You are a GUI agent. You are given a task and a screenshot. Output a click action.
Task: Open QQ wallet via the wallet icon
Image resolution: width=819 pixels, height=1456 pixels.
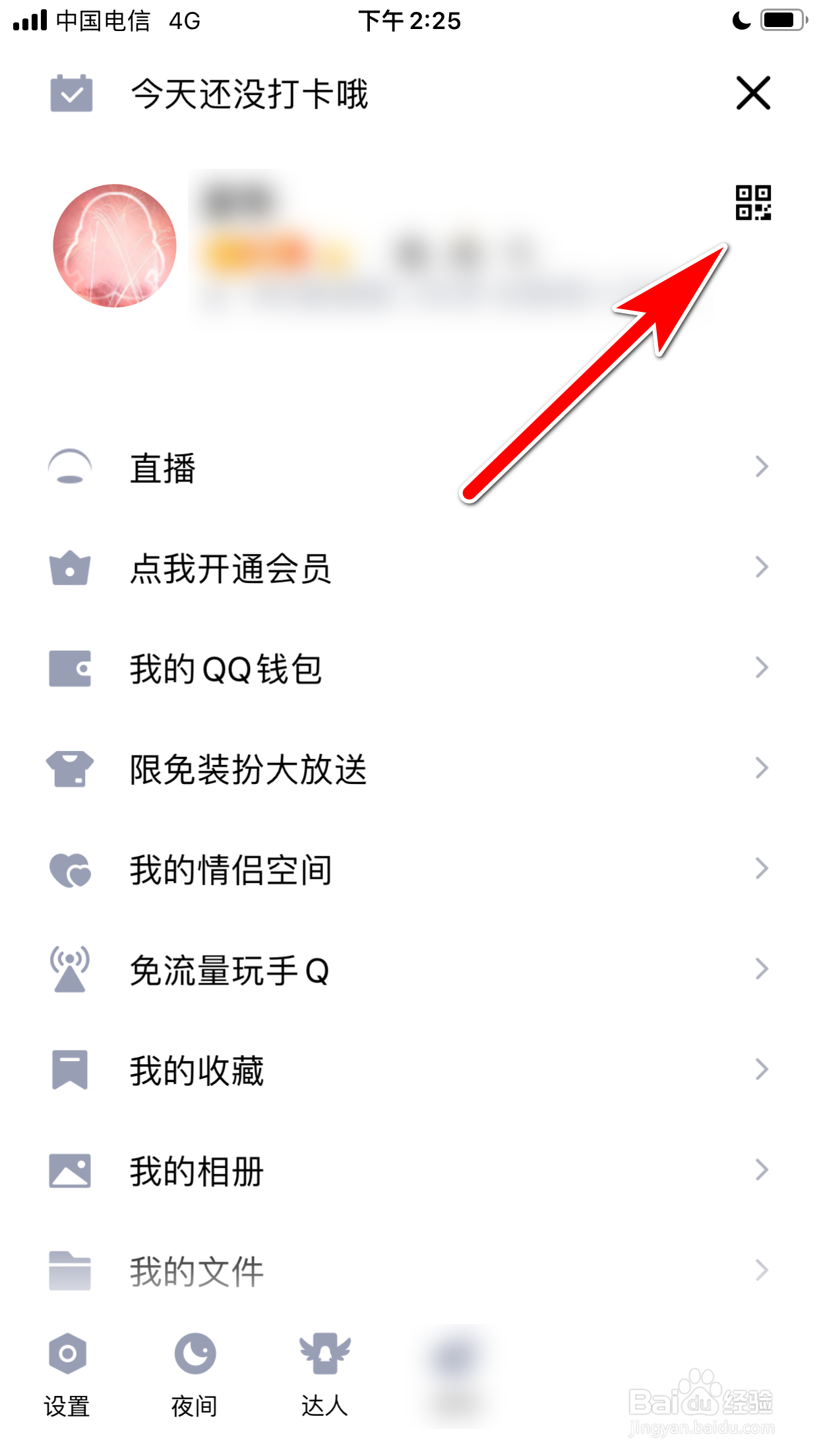[x=71, y=669]
